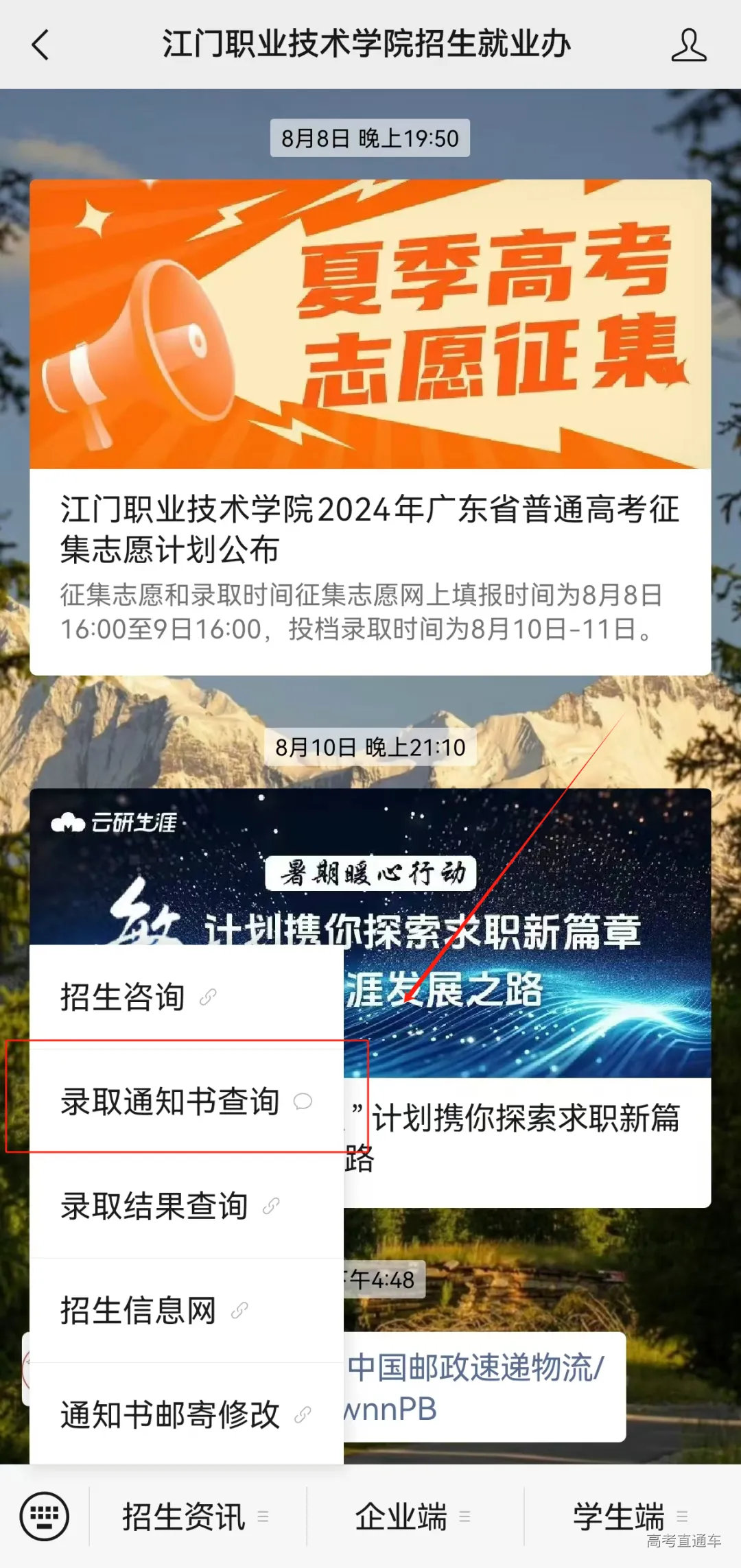Tap the back arrow to exit chat
This screenshot has height=1568, width=741.
click(39, 45)
